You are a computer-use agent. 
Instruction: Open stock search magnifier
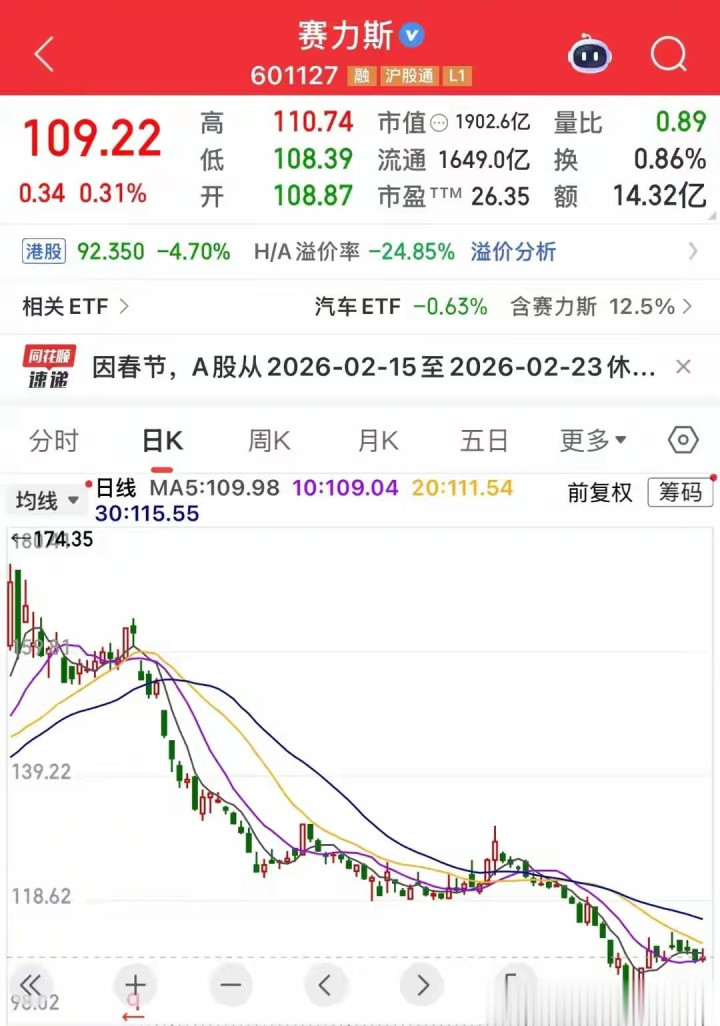(668, 55)
